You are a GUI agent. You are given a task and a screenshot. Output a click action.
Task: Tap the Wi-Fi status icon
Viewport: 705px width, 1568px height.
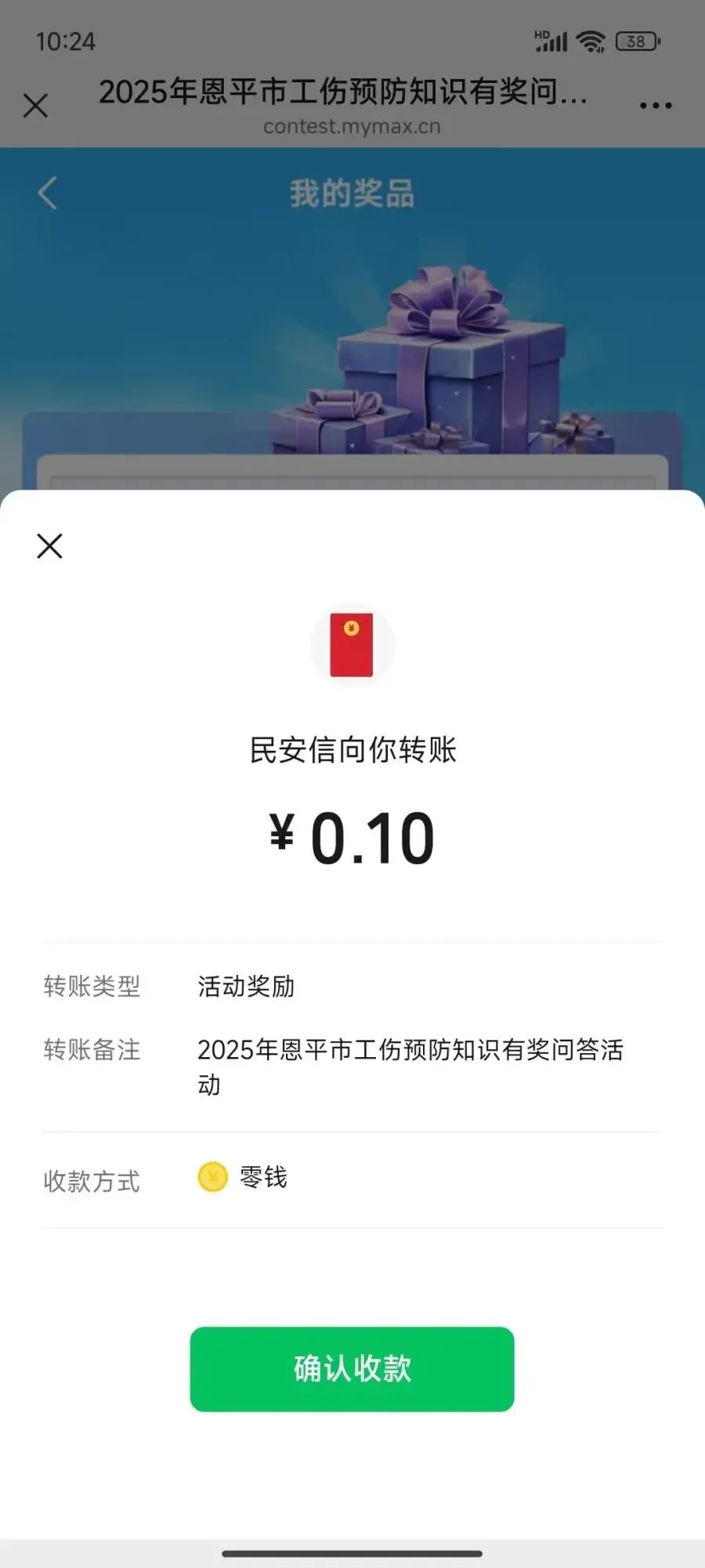(589, 41)
